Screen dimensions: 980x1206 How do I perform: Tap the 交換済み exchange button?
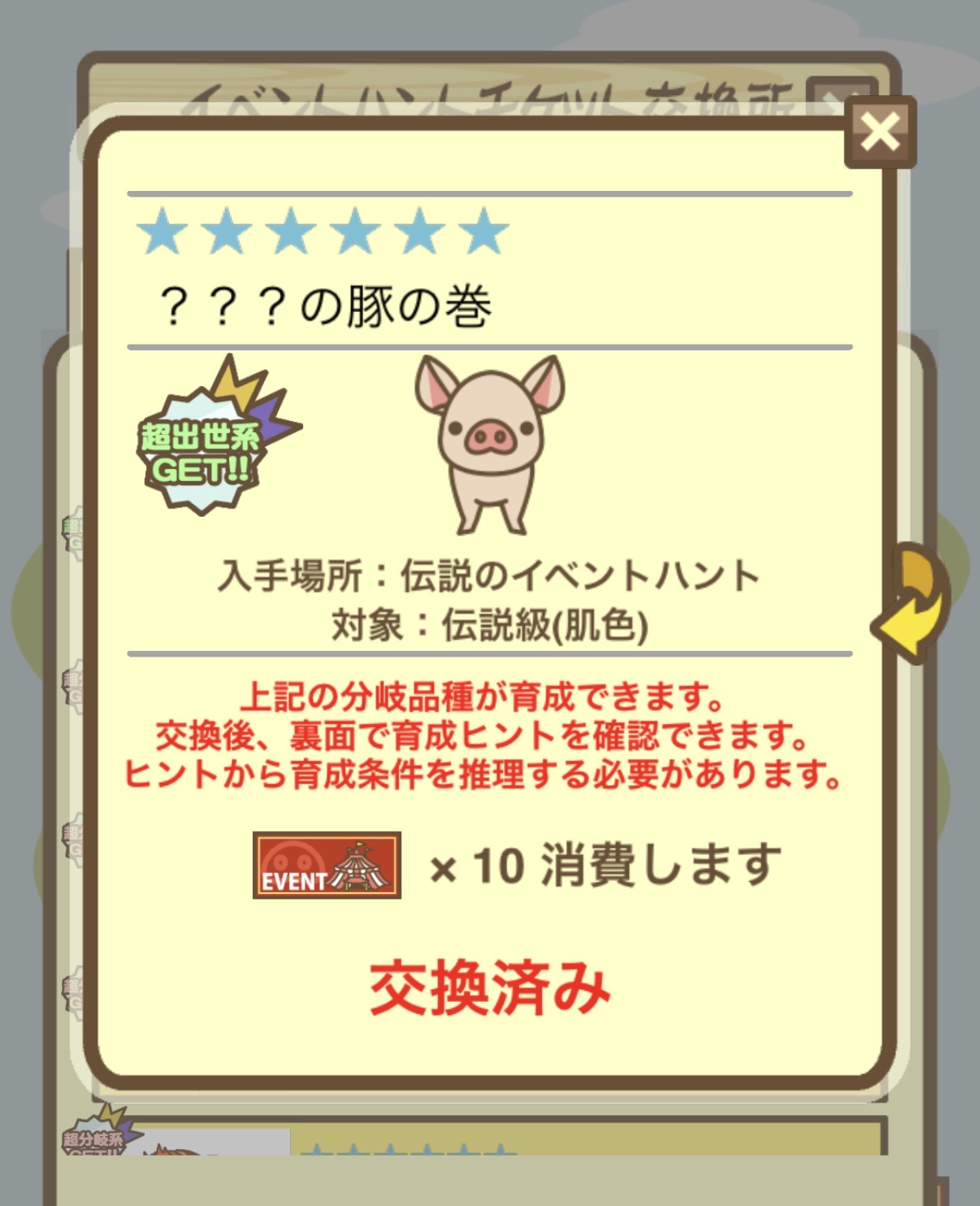pyautogui.click(x=490, y=987)
